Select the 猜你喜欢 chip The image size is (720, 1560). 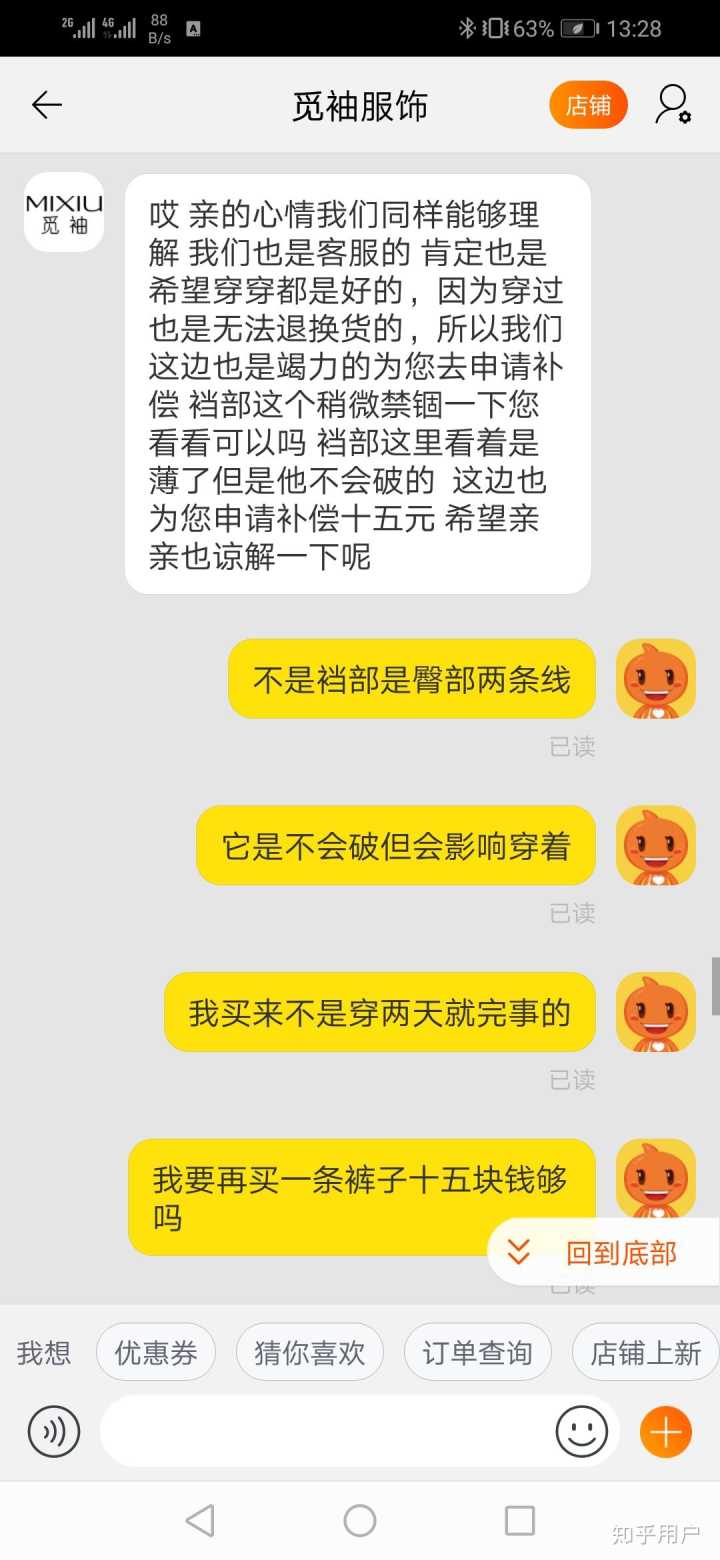[x=310, y=1353]
